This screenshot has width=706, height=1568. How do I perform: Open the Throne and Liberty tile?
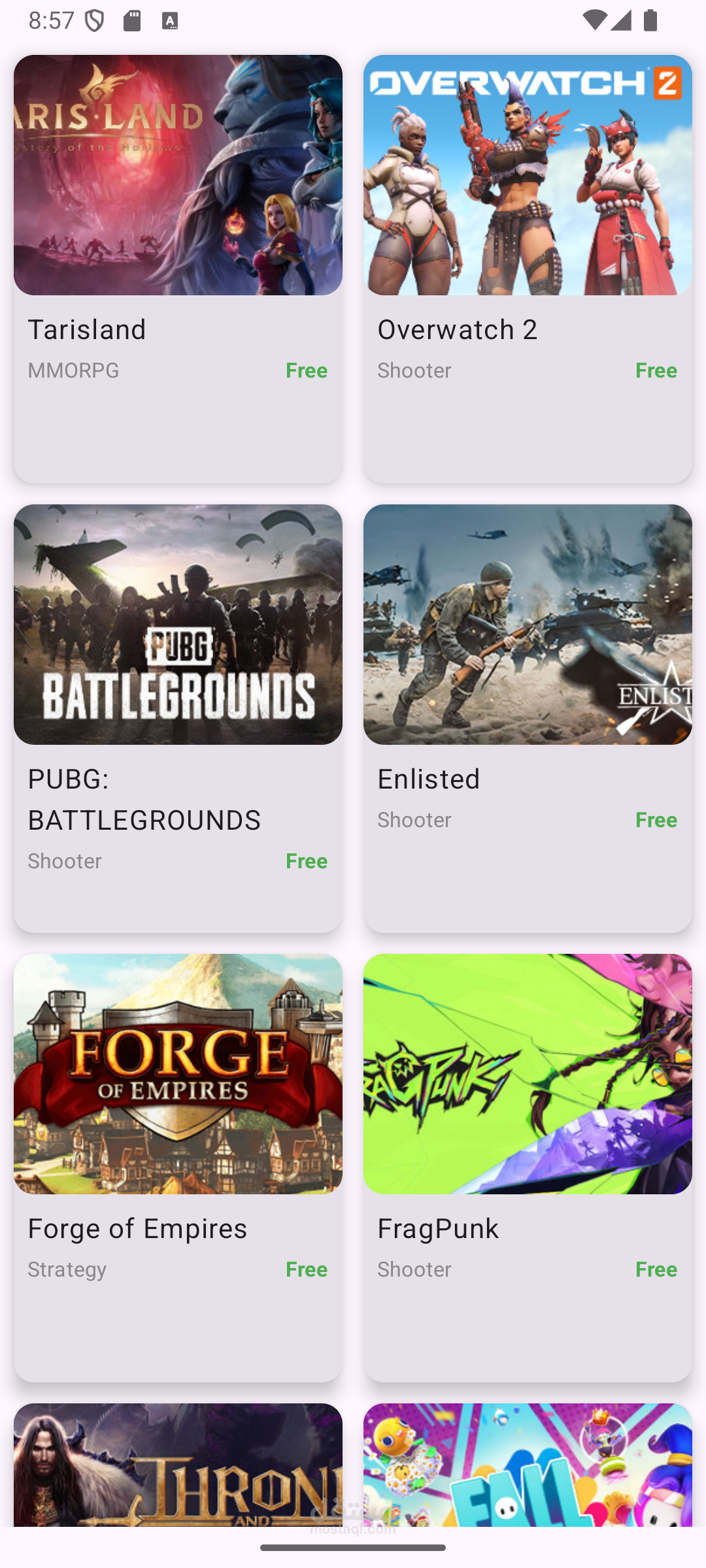point(178,1465)
